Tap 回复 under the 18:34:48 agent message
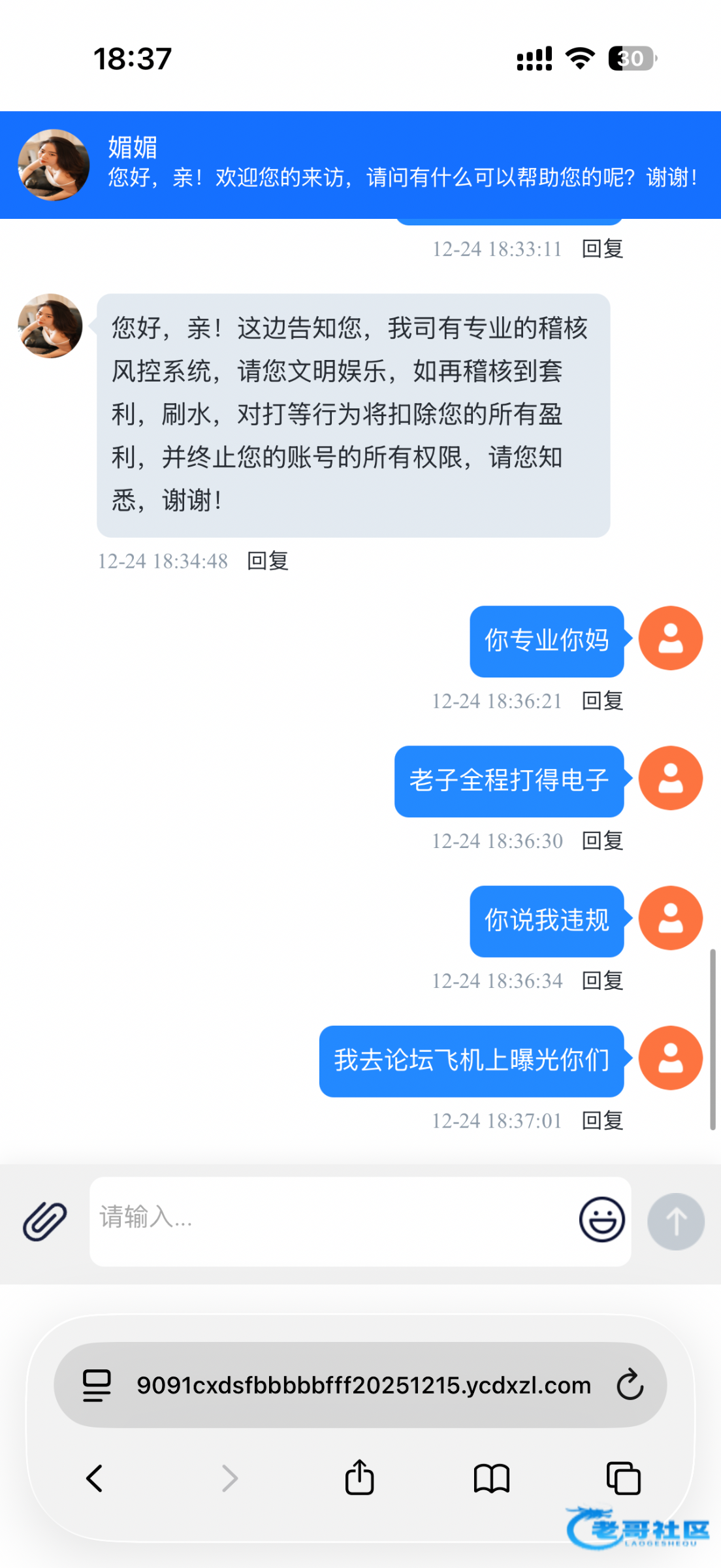This screenshot has height=1568, width=721. tap(268, 561)
